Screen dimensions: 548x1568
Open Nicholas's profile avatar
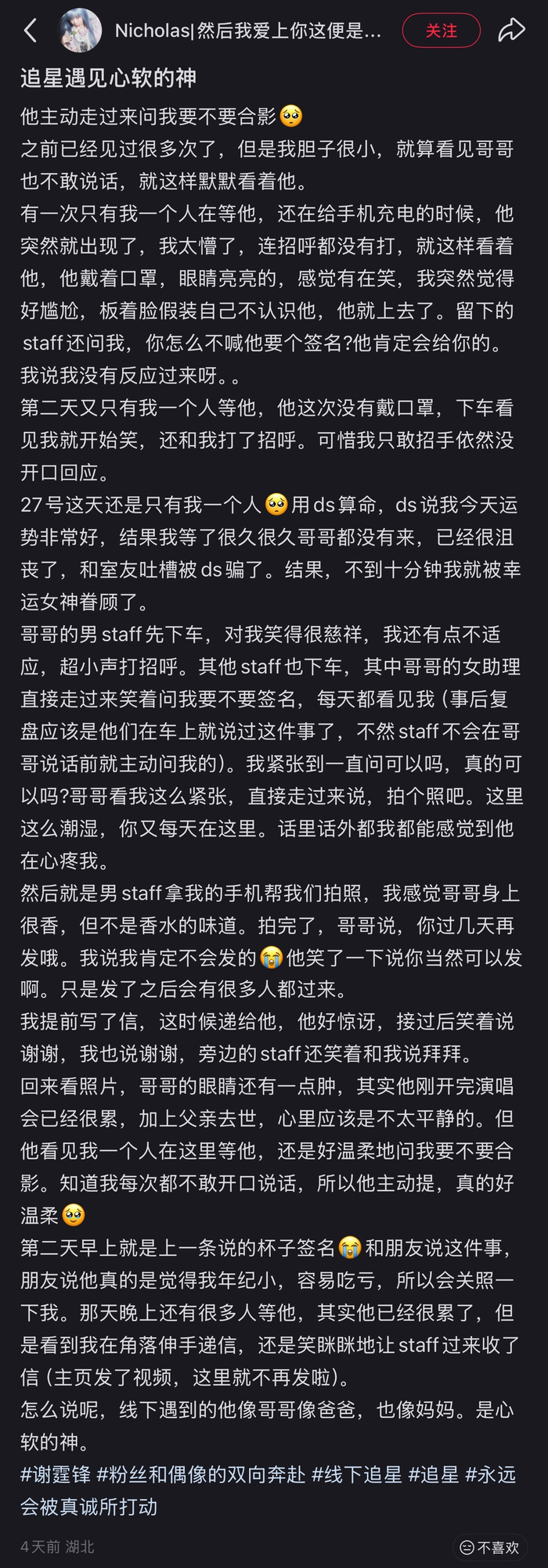[x=80, y=31]
